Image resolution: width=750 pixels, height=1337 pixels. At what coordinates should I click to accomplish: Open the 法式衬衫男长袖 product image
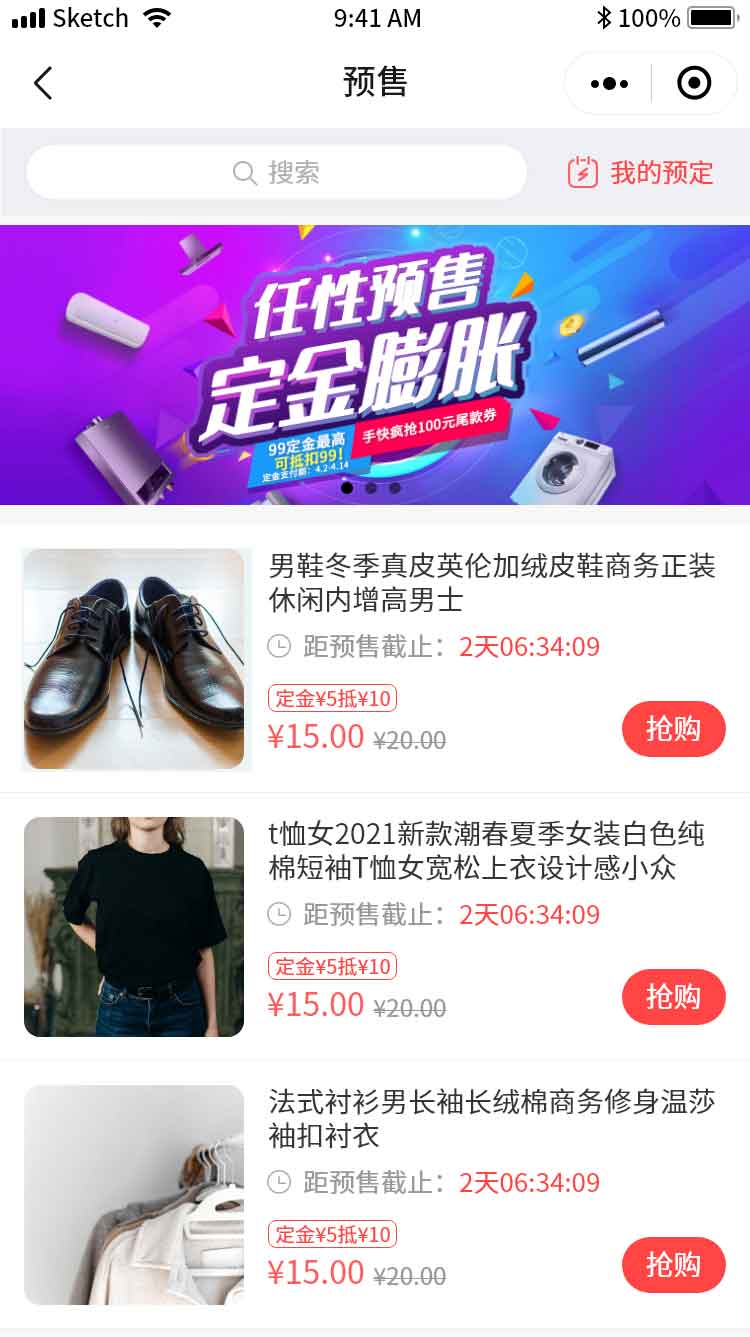click(134, 1195)
